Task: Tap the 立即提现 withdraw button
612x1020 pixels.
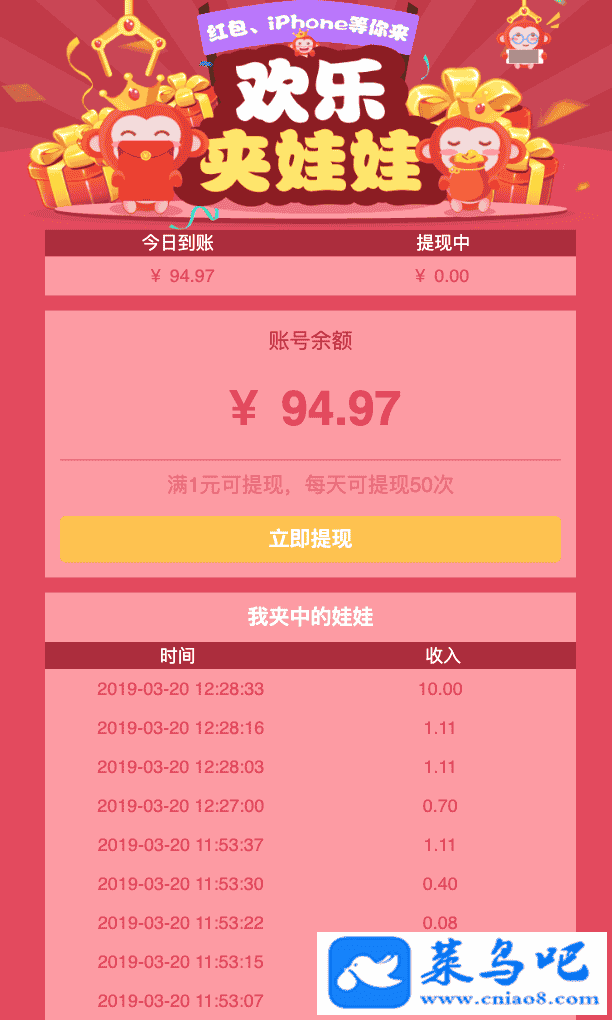Action: coord(310,539)
